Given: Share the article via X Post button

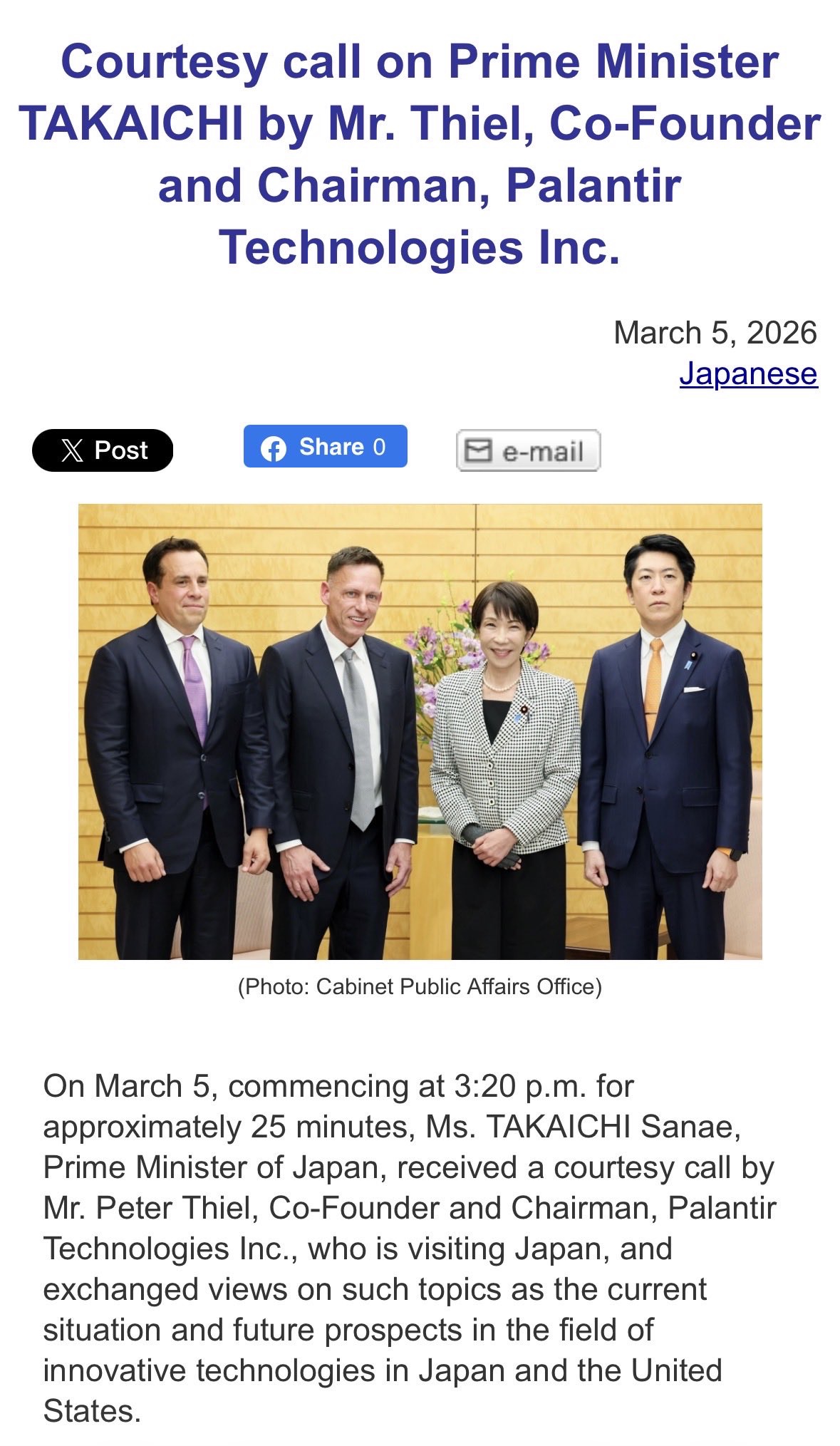Looking at the screenshot, I should point(103,450).
